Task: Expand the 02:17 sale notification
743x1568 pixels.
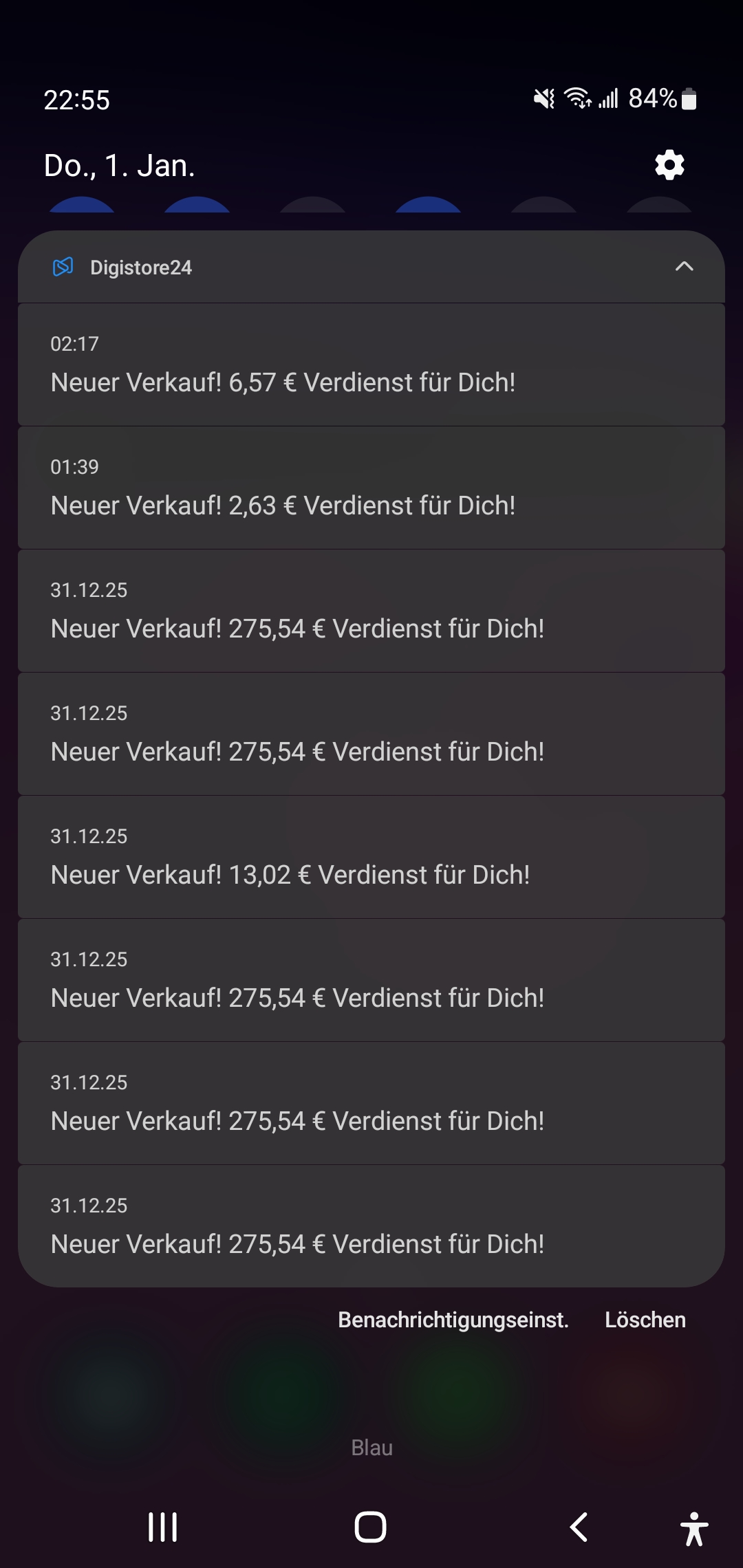Action: tap(371, 364)
